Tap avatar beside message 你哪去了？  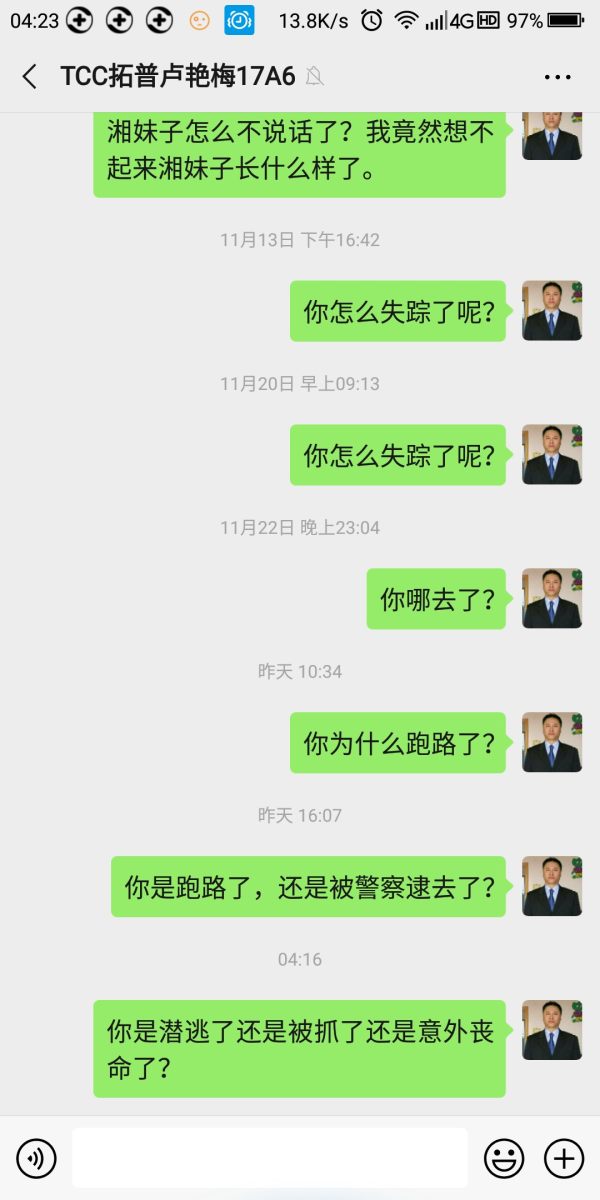tap(552, 598)
